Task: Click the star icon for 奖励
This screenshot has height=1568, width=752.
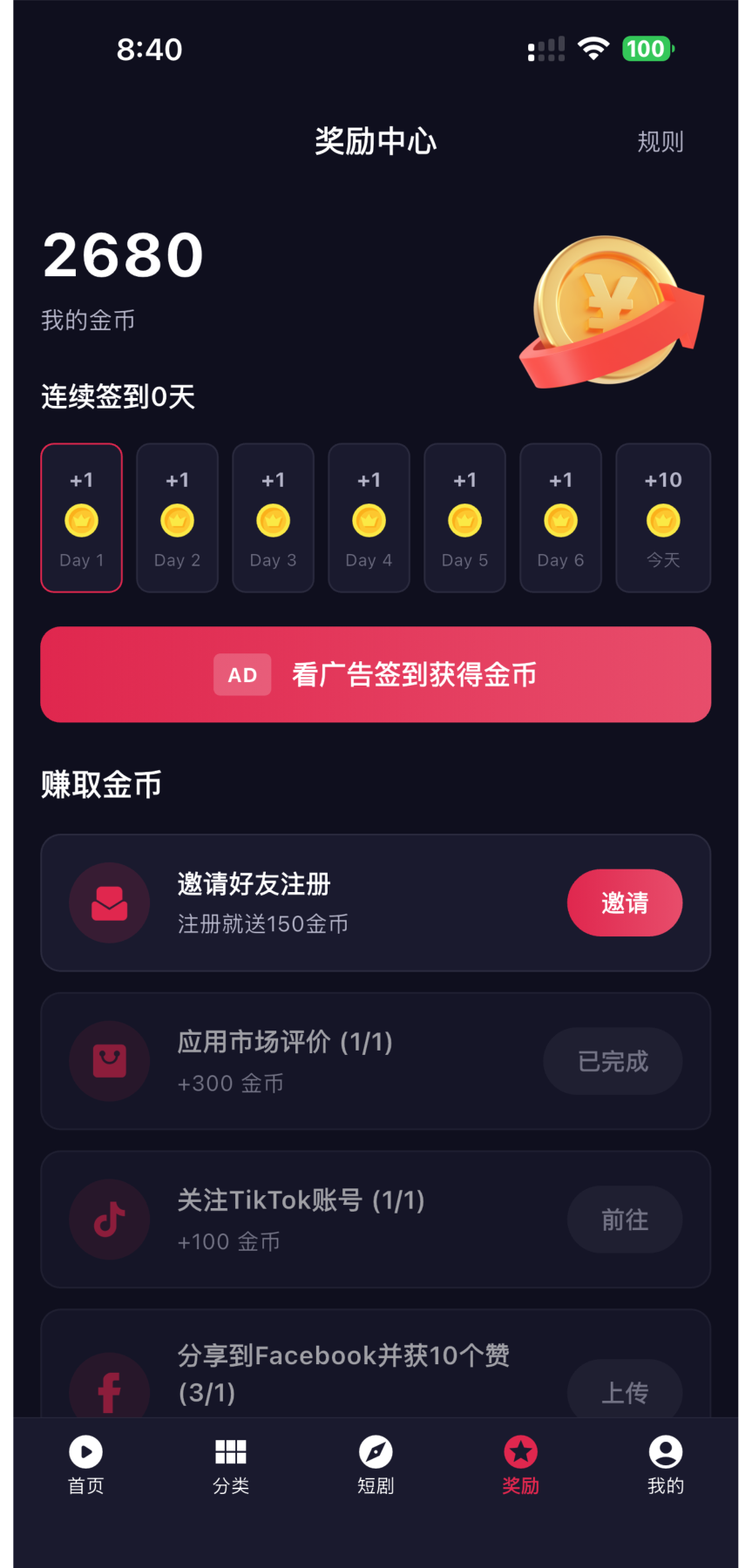Action: 520,1450
